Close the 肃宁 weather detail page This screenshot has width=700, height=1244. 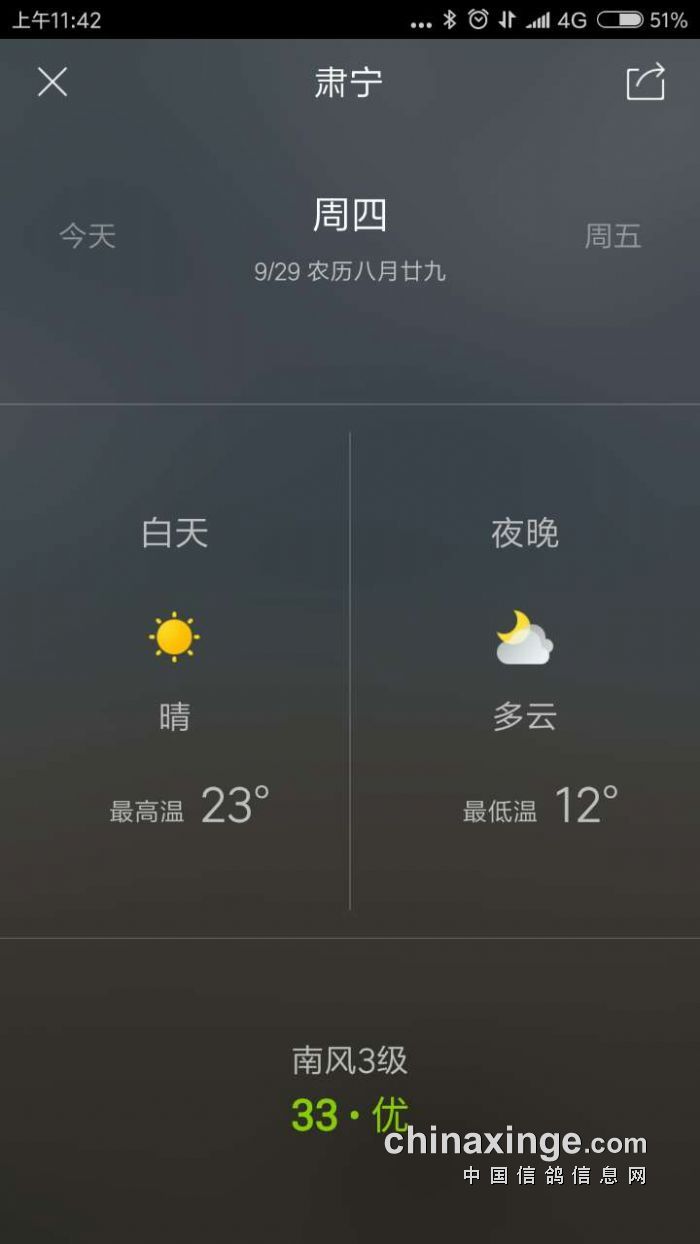point(52,82)
